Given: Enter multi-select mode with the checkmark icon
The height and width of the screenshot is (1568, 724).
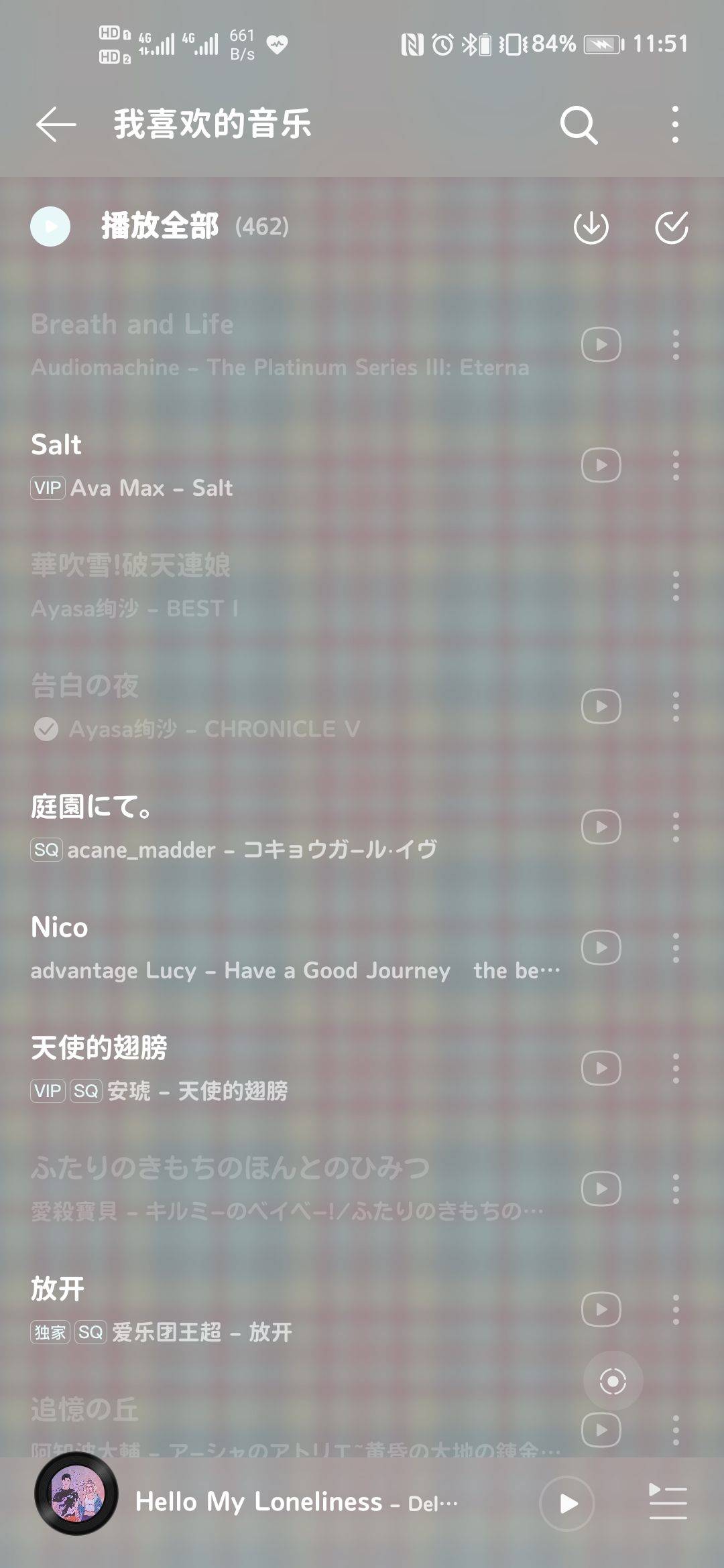Looking at the screenshot, I should click(x=671, y=227).
